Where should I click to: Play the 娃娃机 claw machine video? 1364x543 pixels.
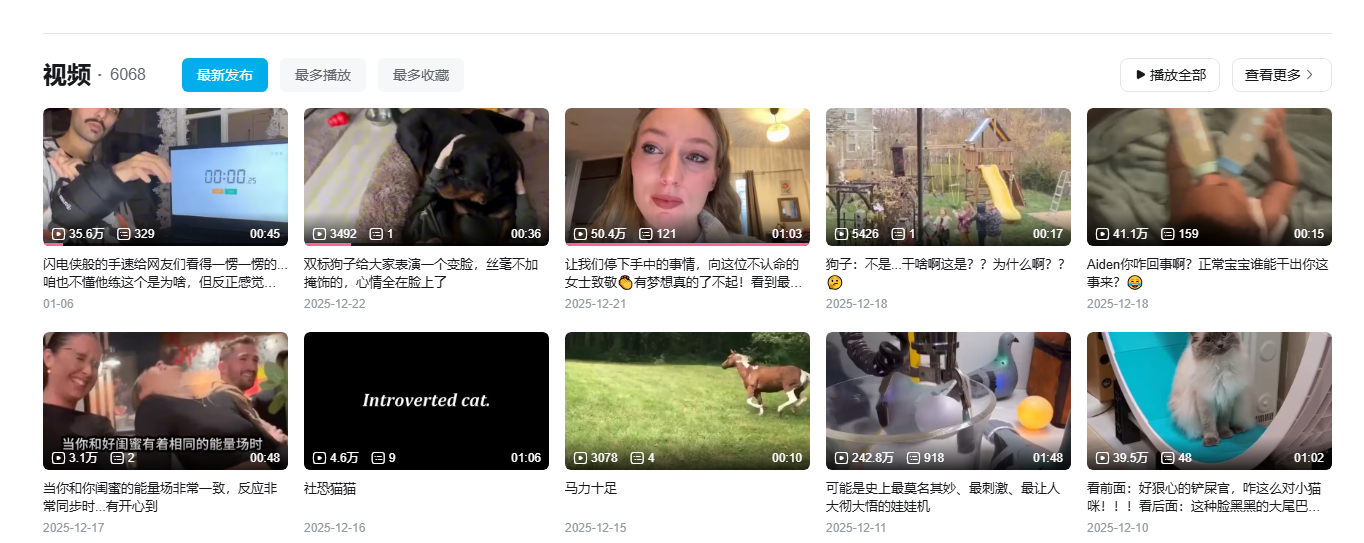(948, 400)
